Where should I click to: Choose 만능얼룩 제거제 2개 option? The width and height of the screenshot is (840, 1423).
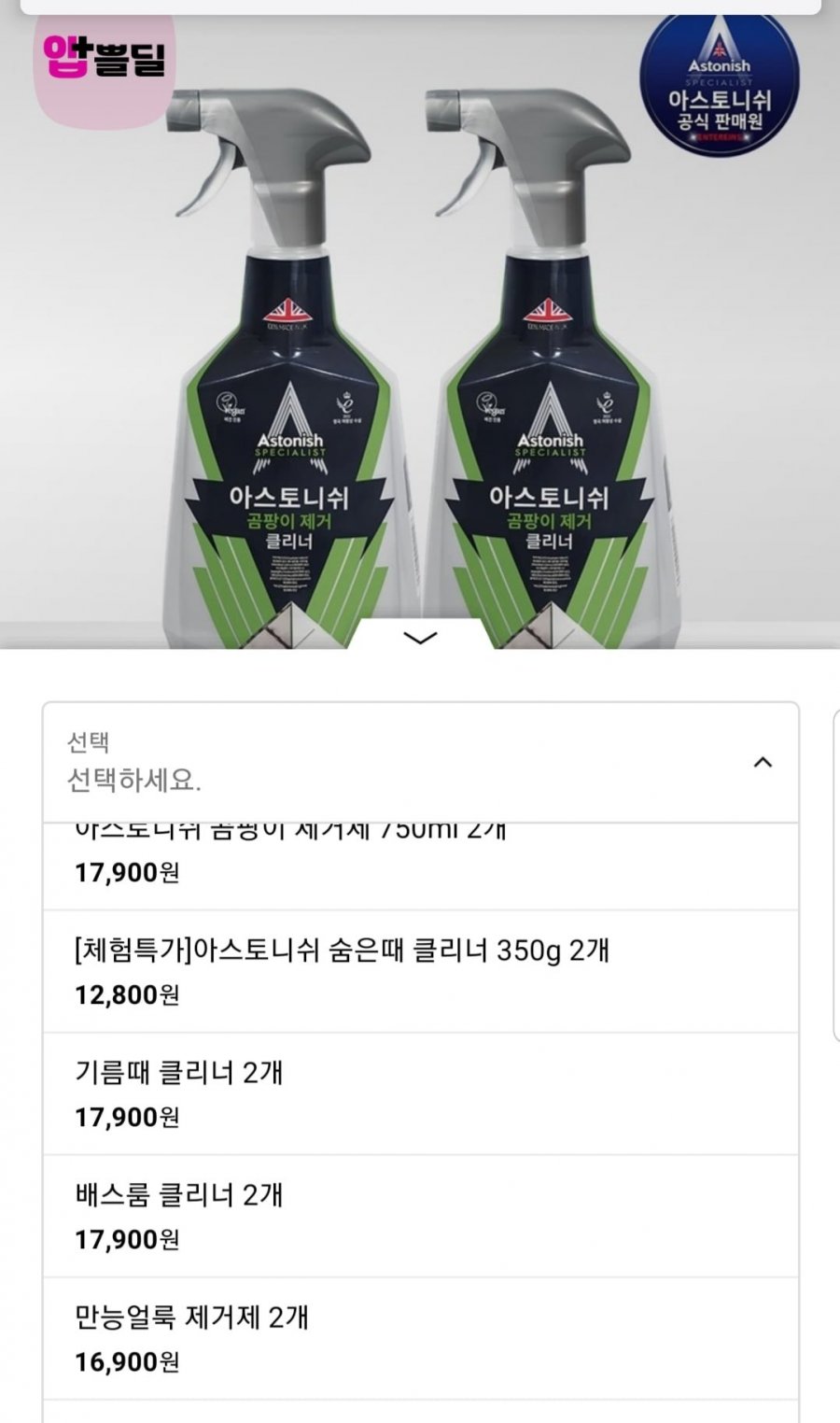[x=420, y=1338]
